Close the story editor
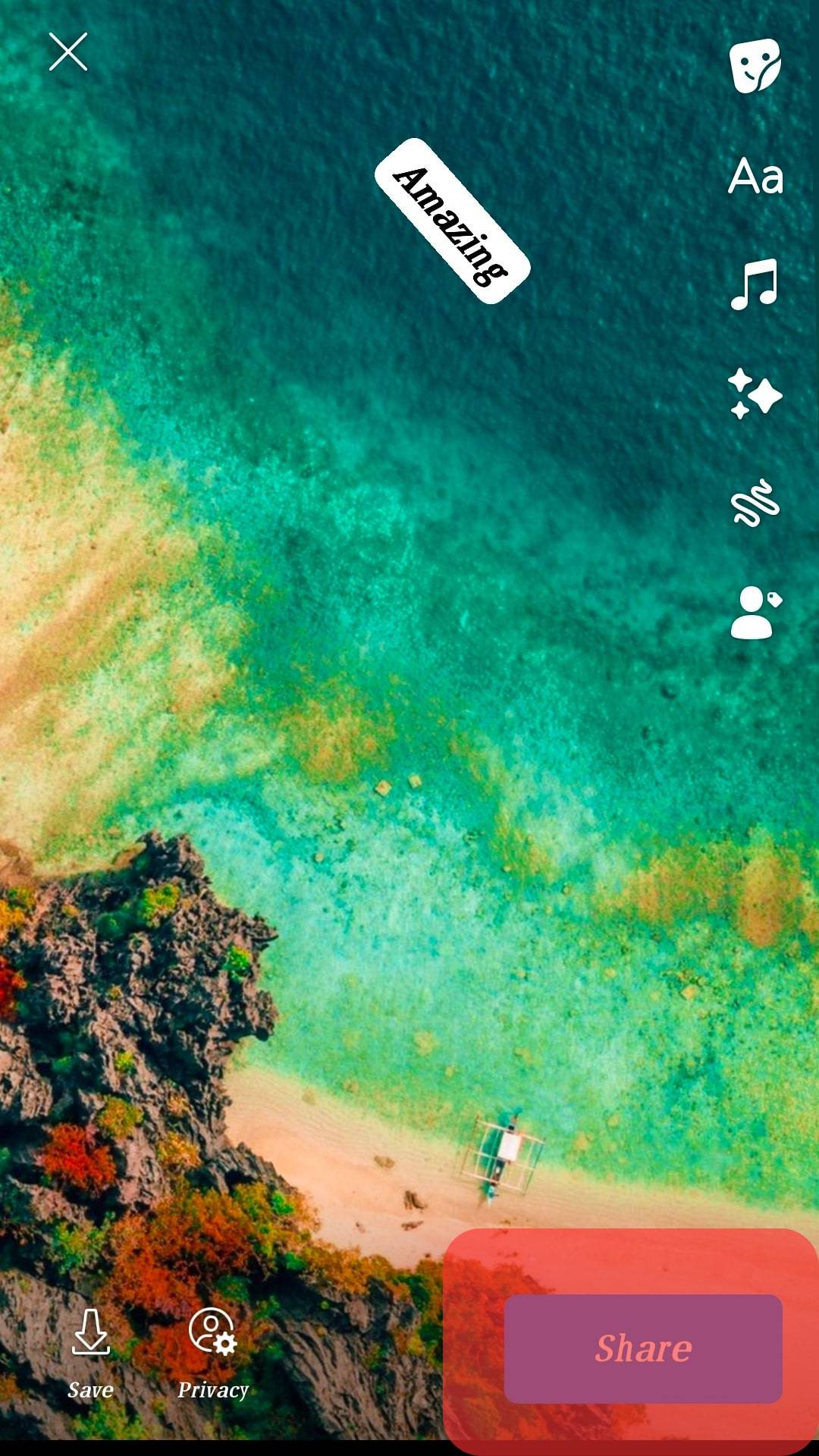819x1456 pixels. (68, 52)
